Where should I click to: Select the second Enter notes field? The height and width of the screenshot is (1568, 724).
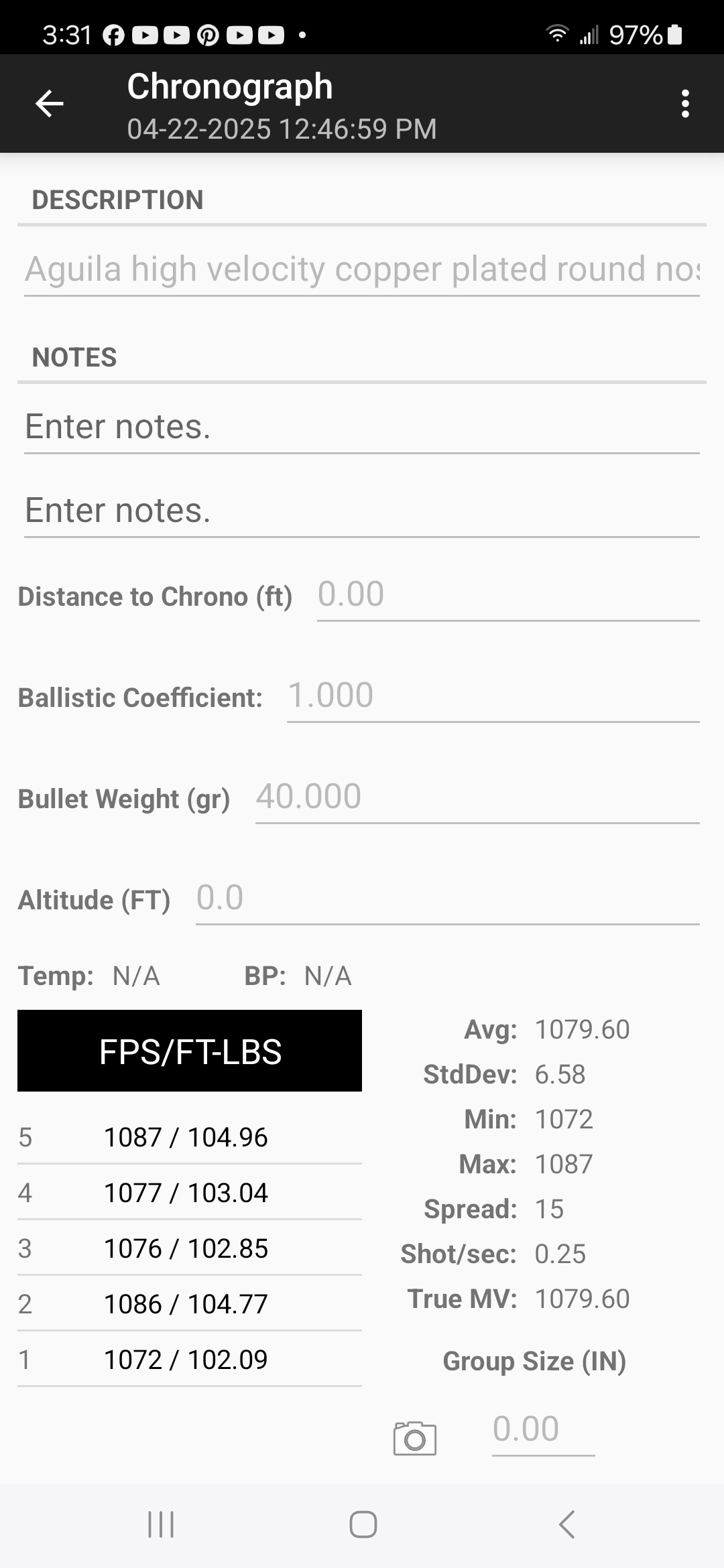(362, 511)
